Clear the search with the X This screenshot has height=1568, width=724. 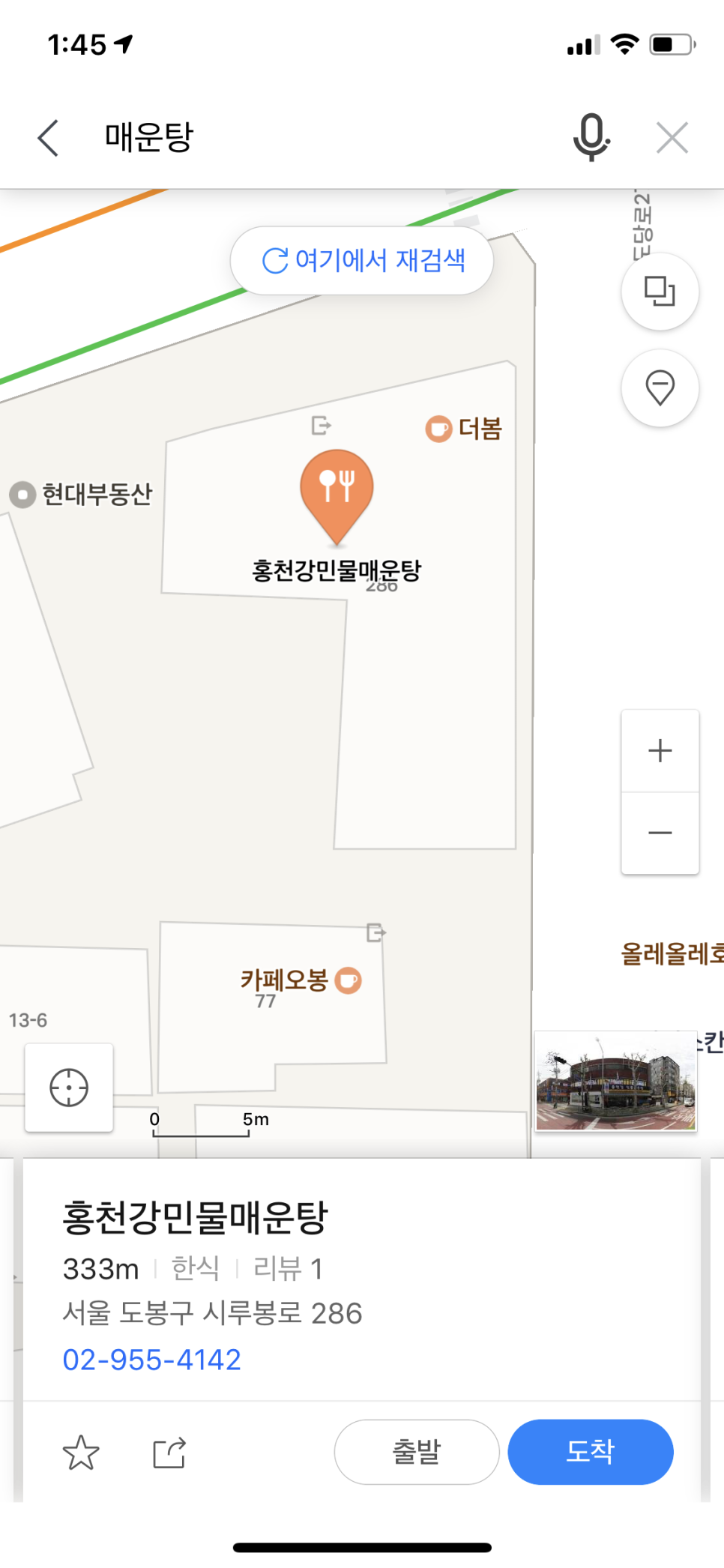pyautogui.click(x=672, y=138)
